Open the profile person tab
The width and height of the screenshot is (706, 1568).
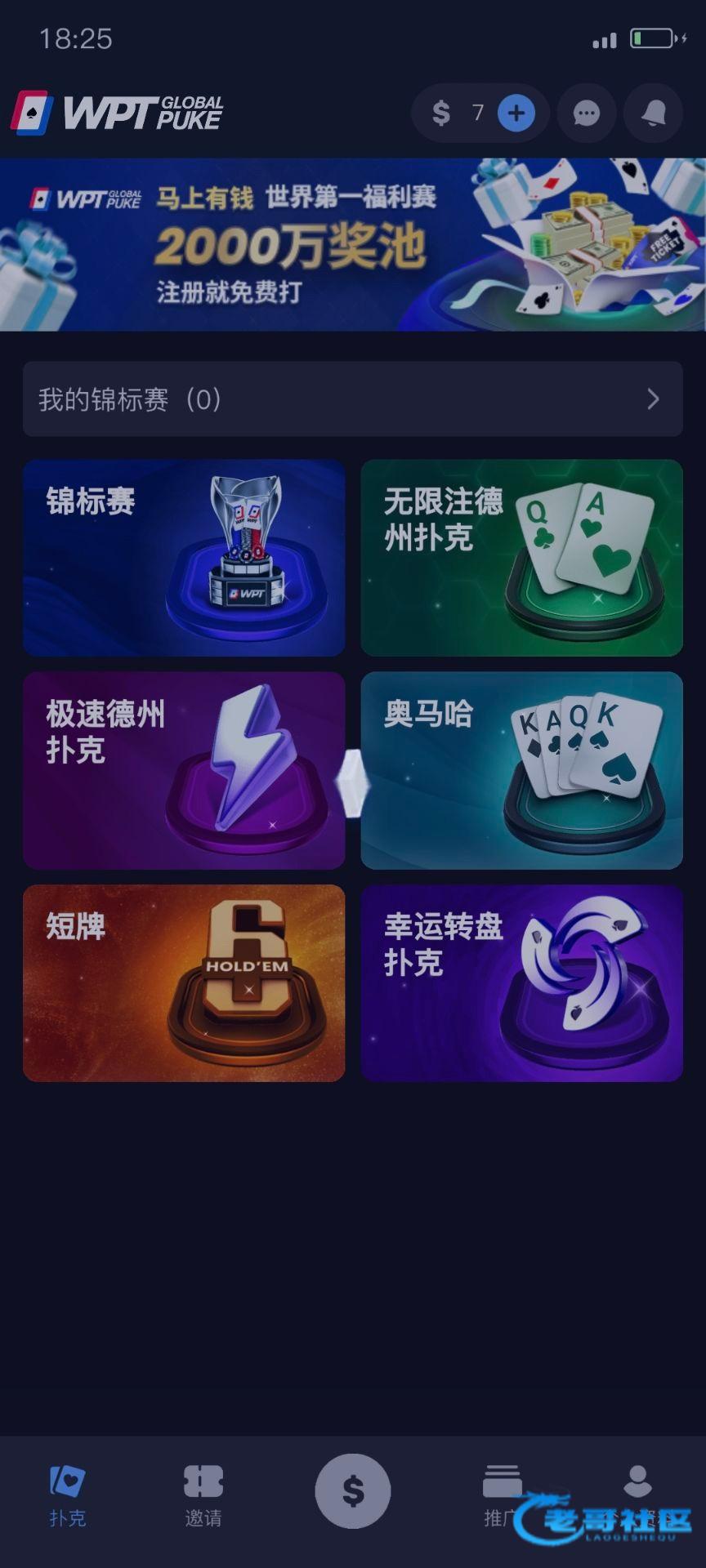click(637, 1486)
